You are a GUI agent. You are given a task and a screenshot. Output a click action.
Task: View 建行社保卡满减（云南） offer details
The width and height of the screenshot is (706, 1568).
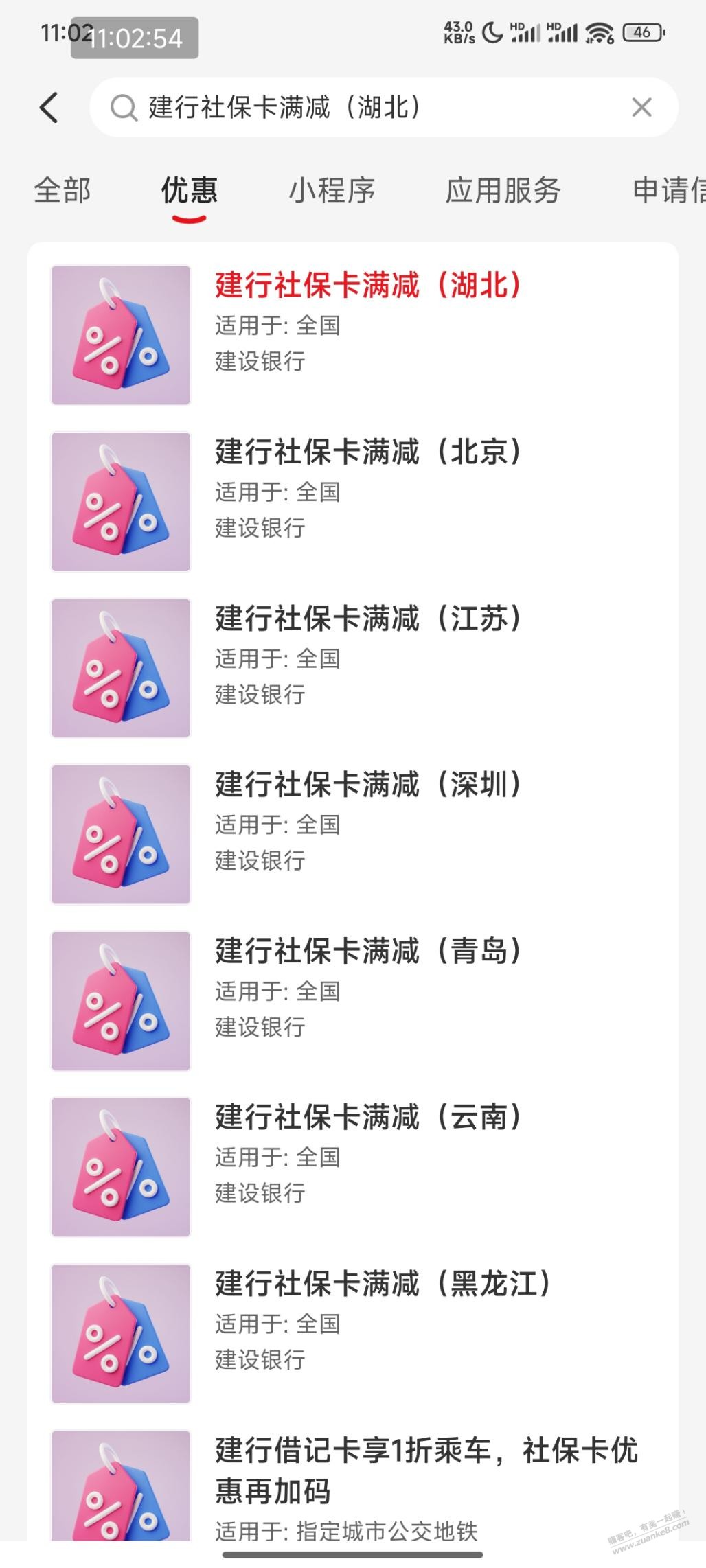pos(368,1118)
